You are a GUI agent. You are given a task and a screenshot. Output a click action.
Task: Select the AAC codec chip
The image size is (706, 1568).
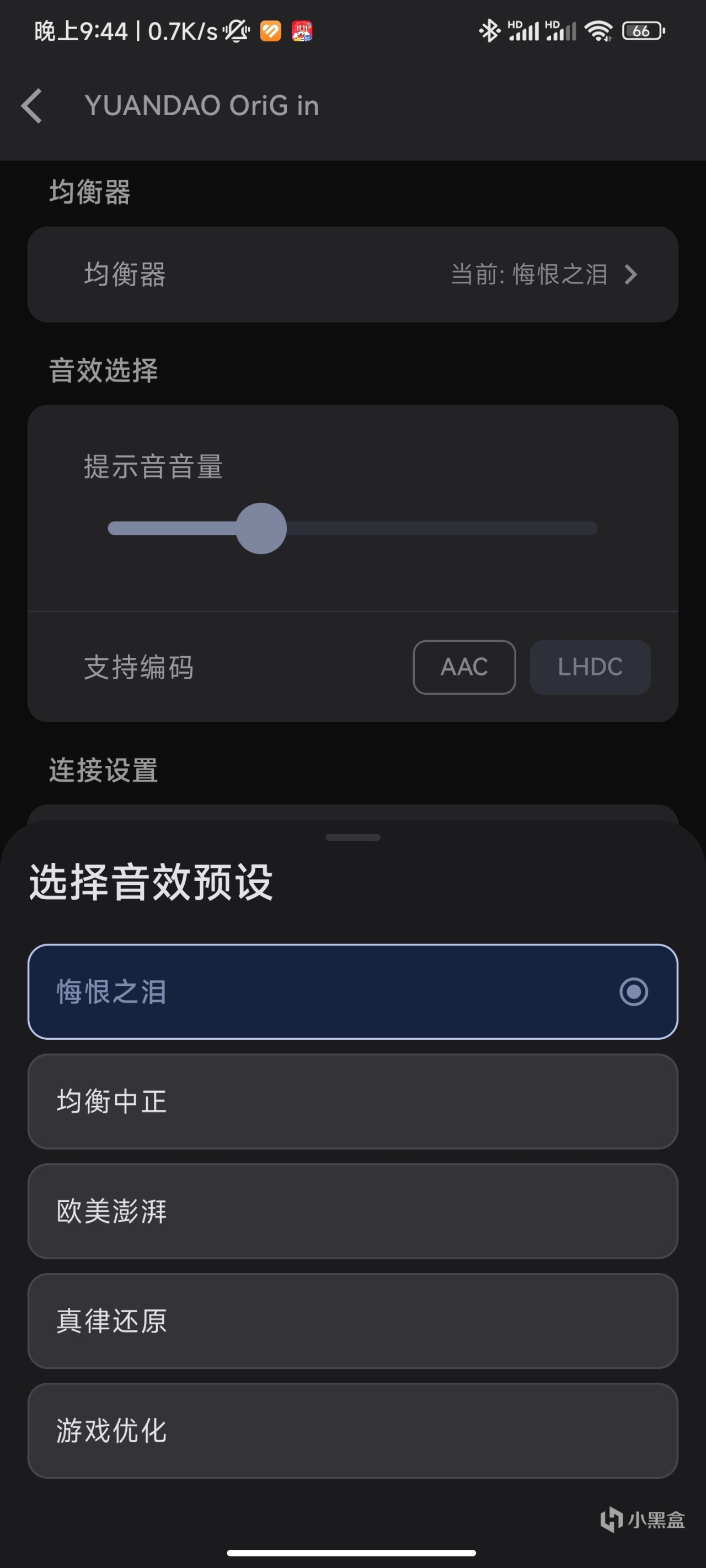[x=463, y=667]
